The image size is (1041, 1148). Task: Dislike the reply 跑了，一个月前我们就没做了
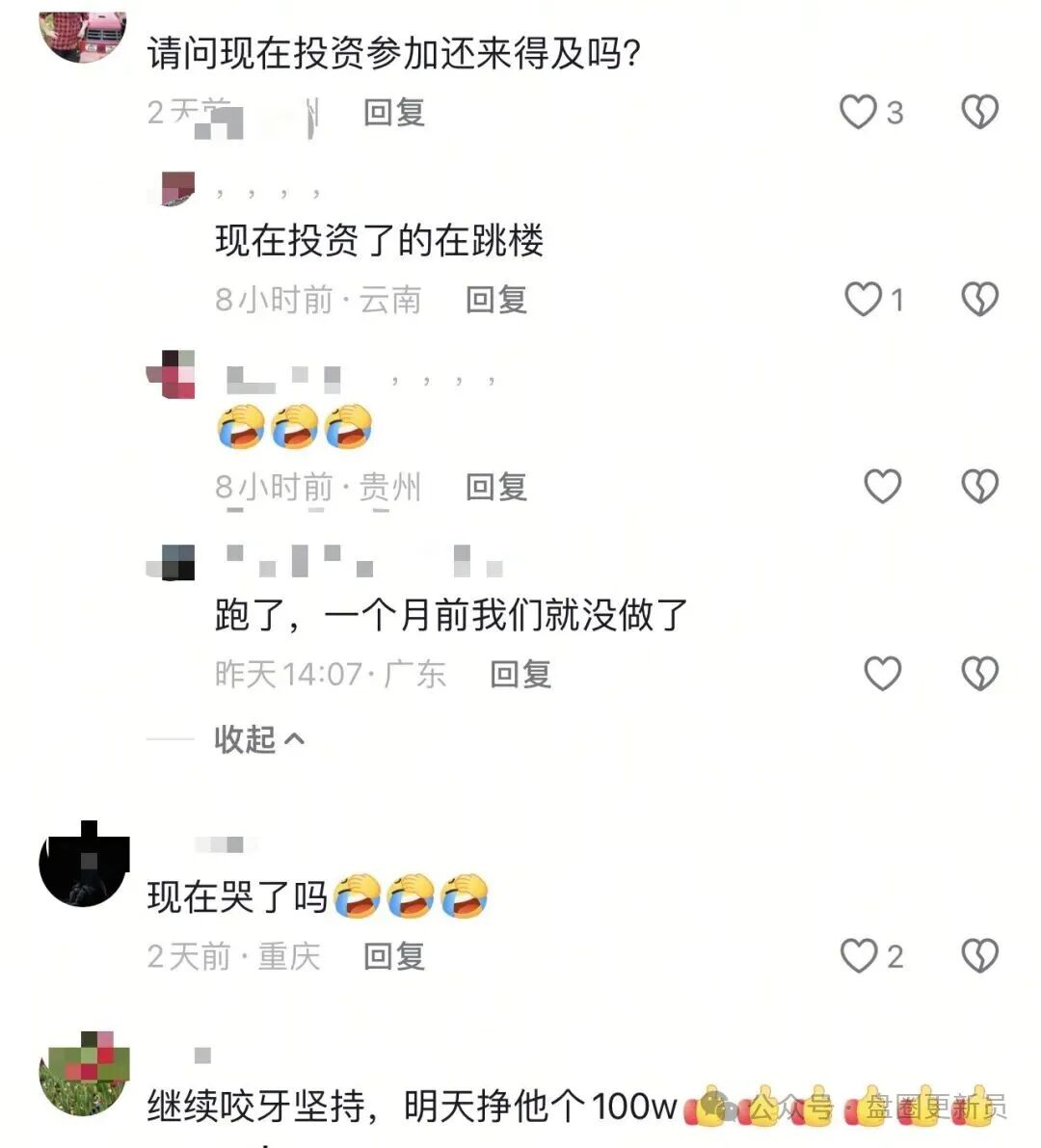[x=979, y=674]
